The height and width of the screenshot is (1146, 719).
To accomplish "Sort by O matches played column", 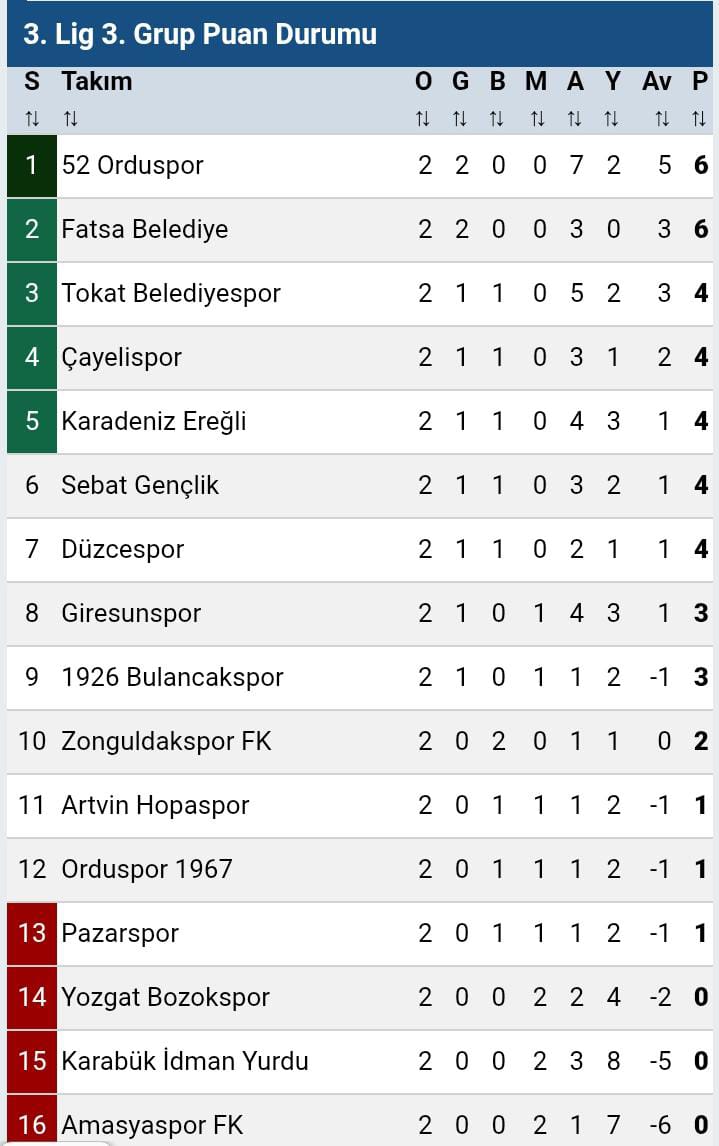I will click(x=423, y=119).
